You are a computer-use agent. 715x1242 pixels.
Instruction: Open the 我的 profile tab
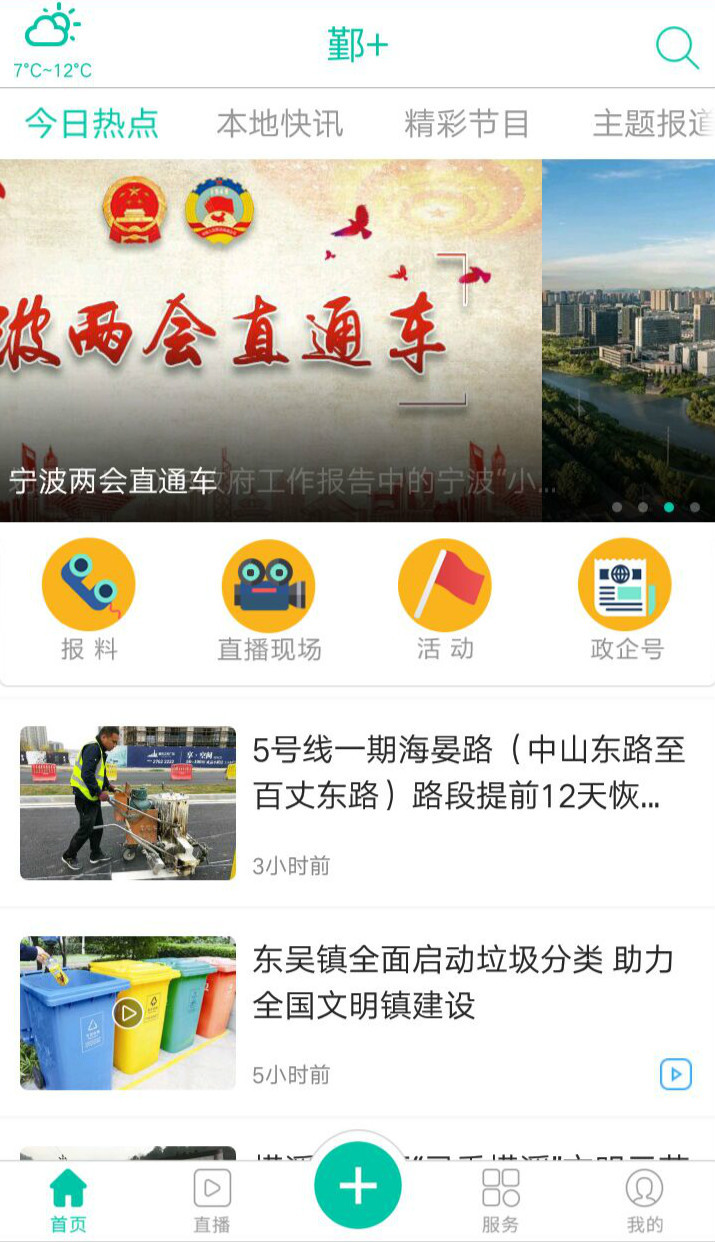click(x=644, y=1200)
